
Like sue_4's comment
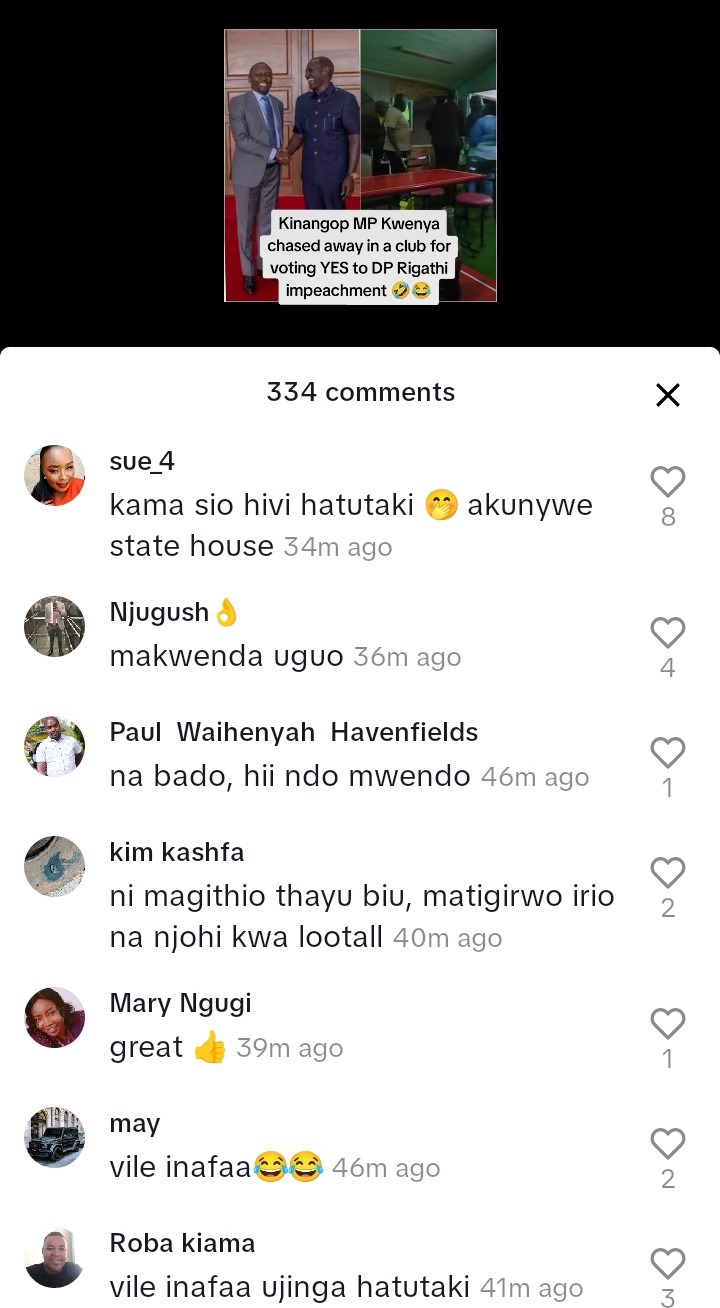[x=667, y=483]
